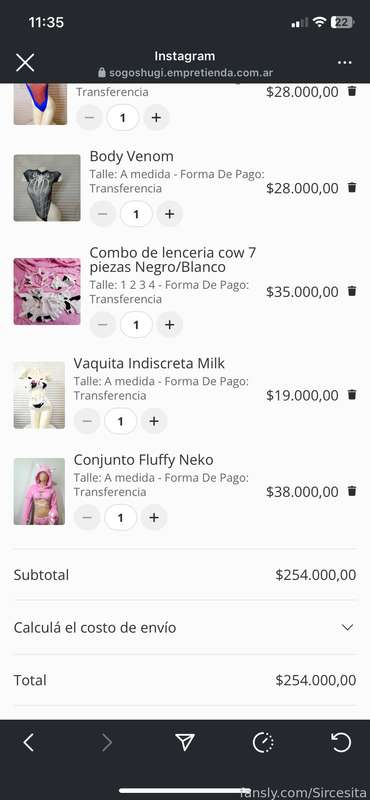Remove Combo de lenceria cow from cart
This screenshot has width=370, height=800.
(x=352, y=291)
